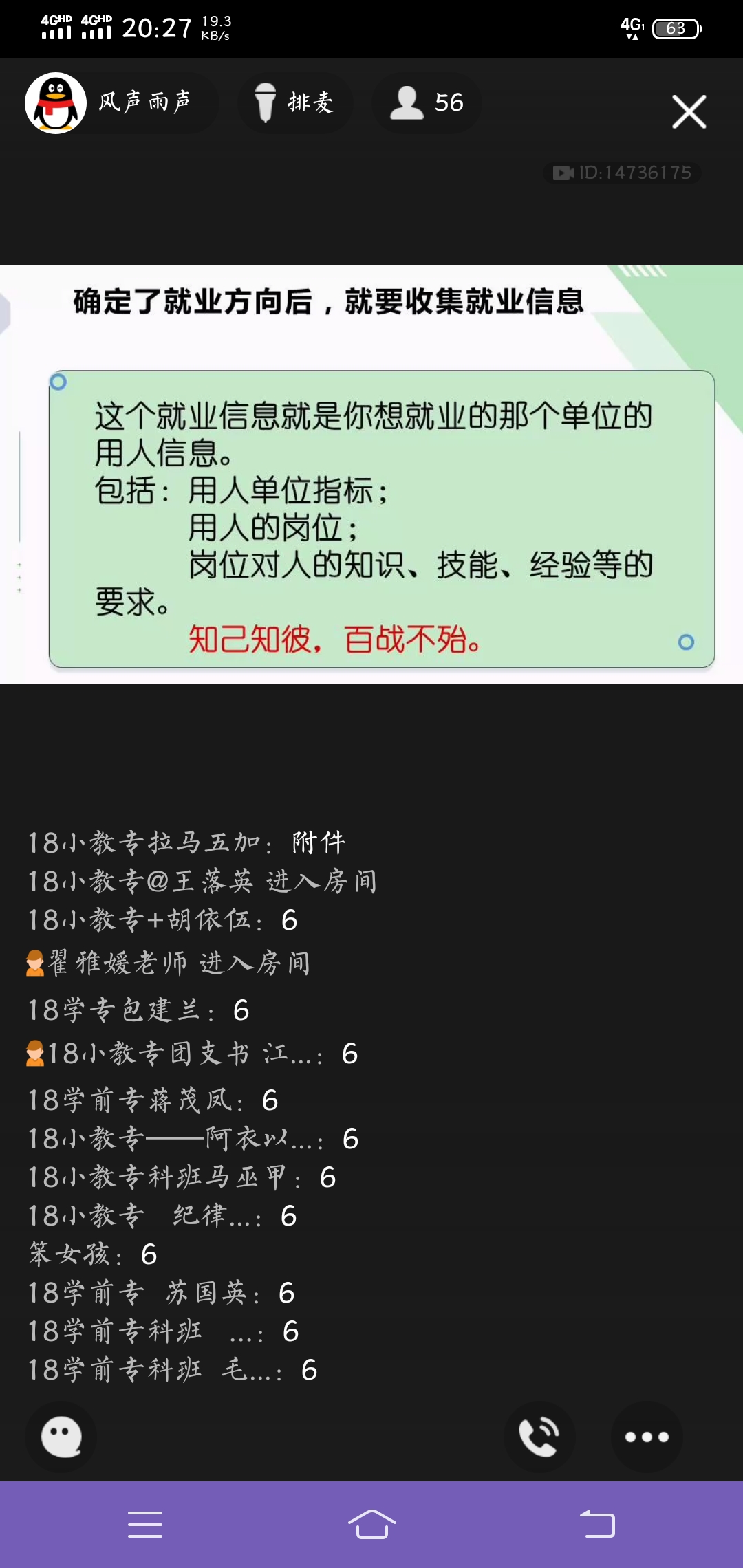743x1568 pixels.
Task: View the 56 participants list
Action: [427, 103]
